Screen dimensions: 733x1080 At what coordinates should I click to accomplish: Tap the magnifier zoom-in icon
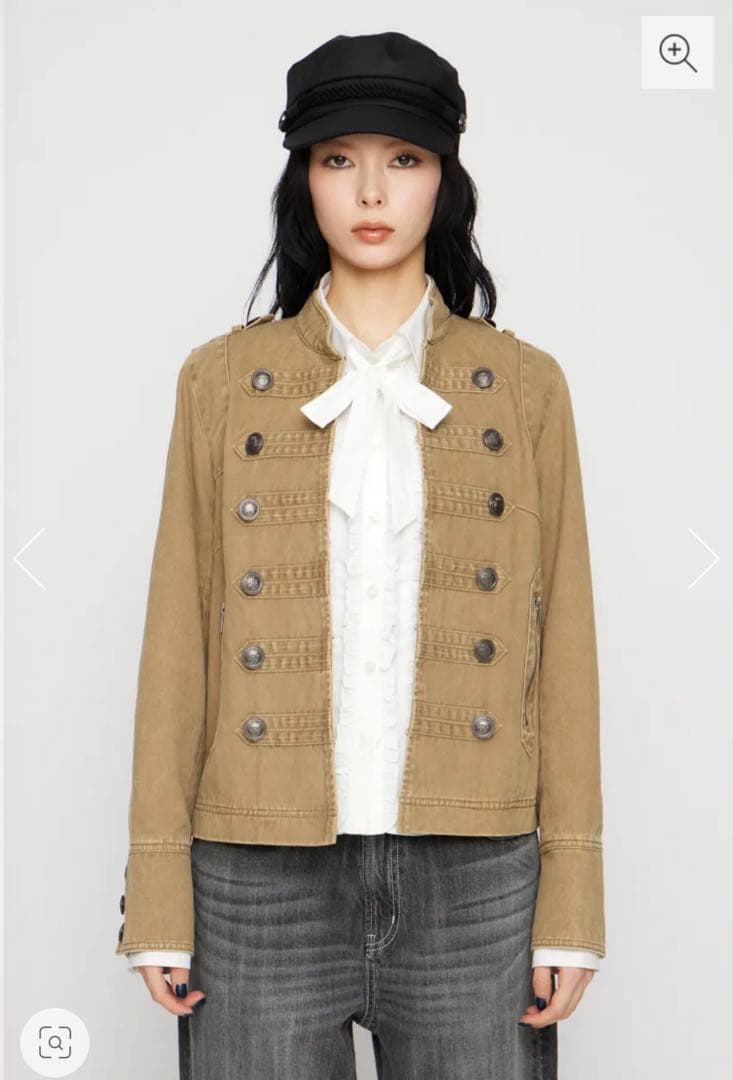point(677,52)
